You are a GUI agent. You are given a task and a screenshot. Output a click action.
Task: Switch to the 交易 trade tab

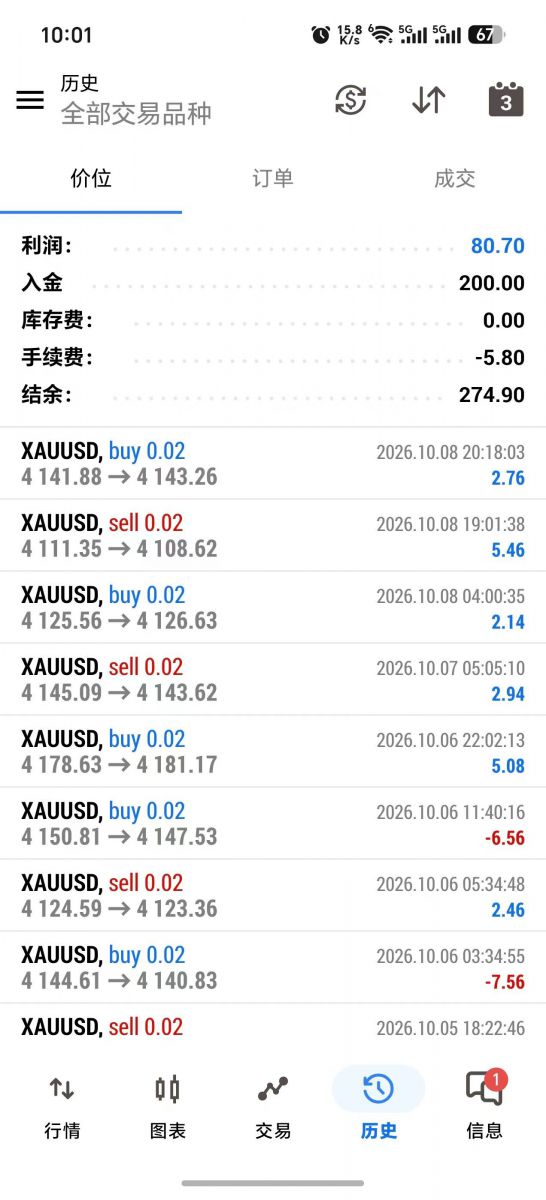[273, 1106]
